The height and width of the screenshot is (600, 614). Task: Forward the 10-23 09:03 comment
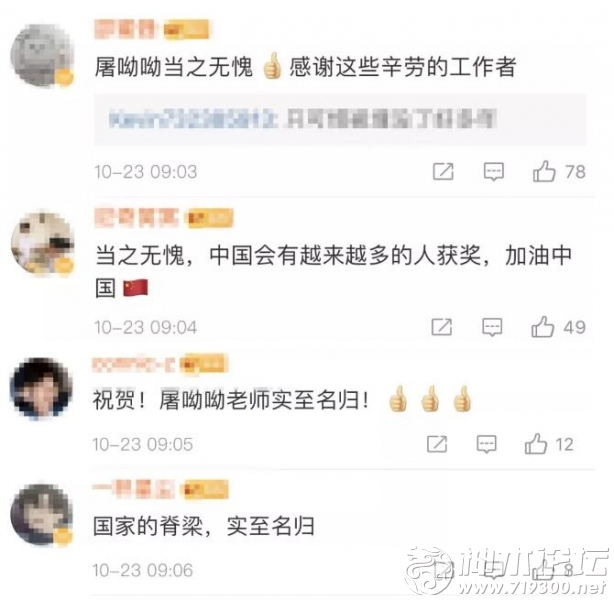(442, 172)
